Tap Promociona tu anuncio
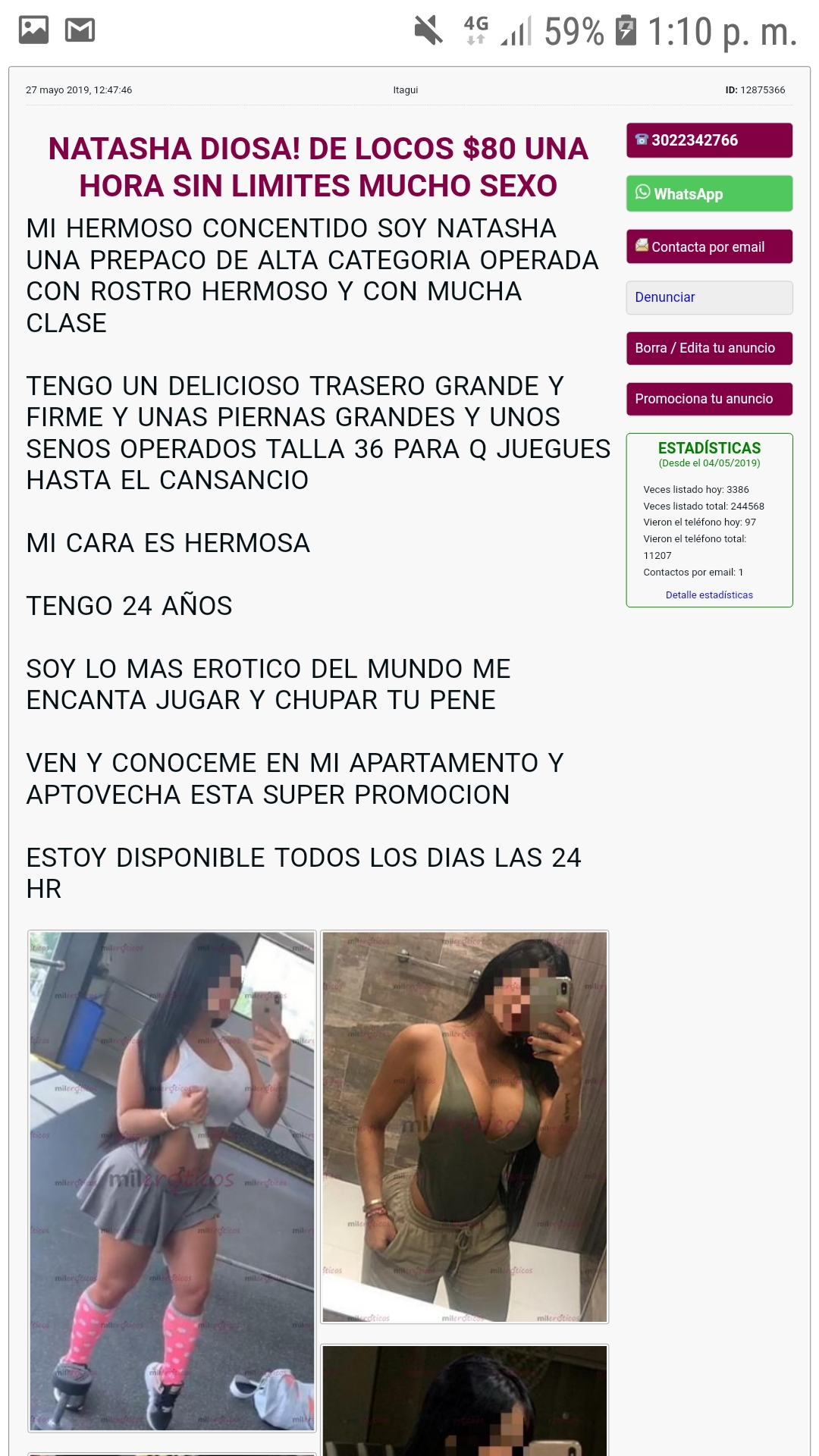 (x=709, y=399)
